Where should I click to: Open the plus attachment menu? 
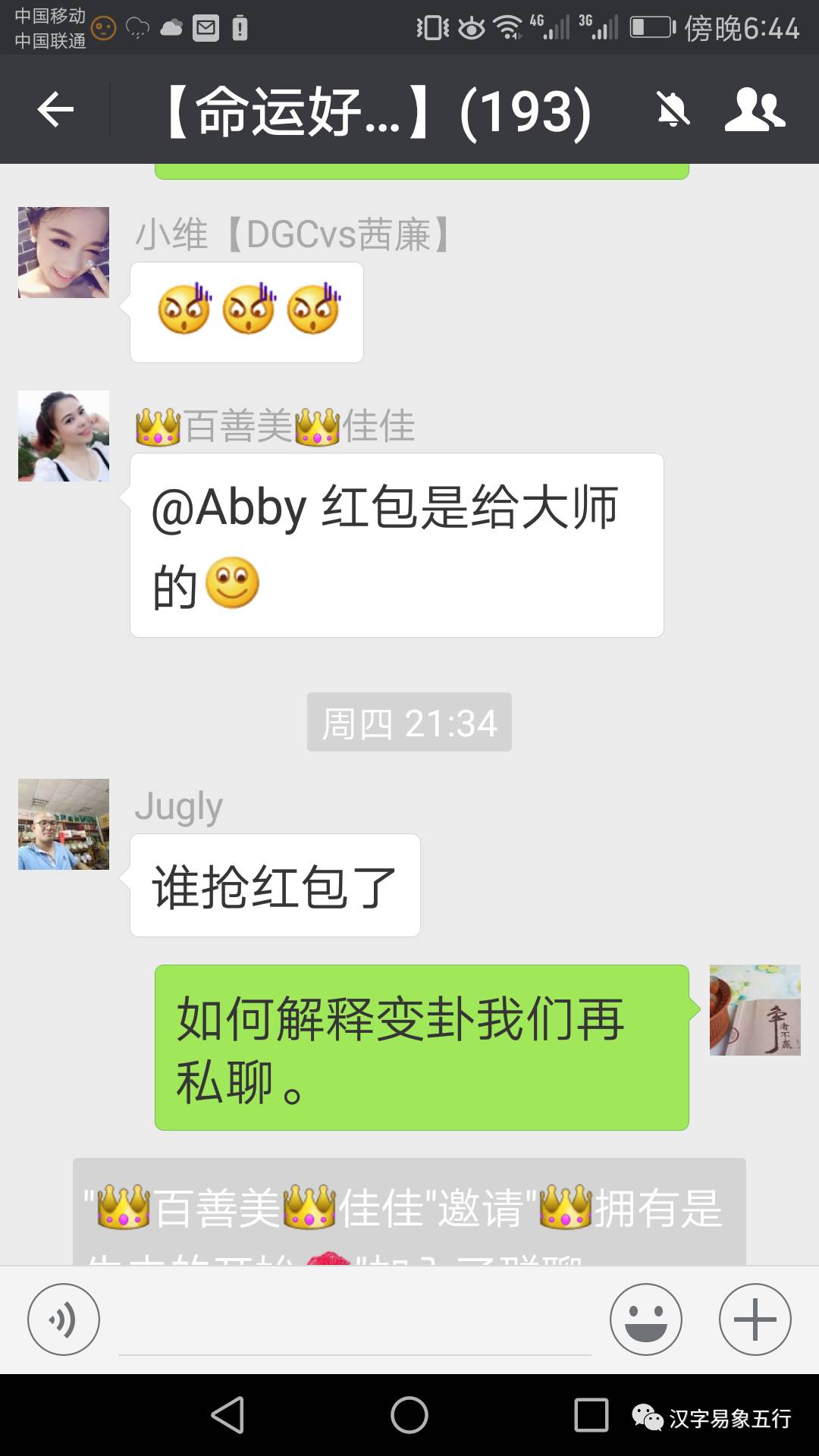point(755,1319)
